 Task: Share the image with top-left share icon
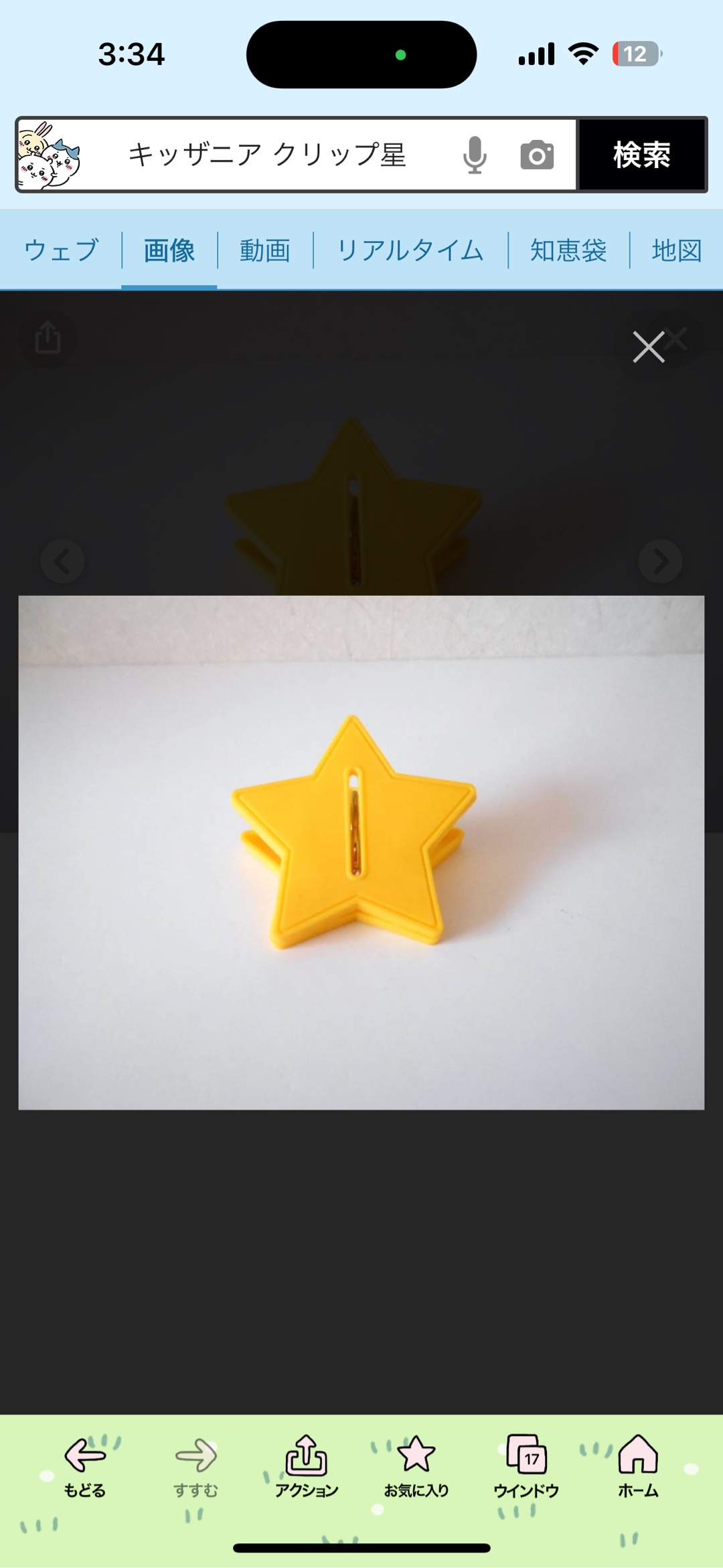click(x=48, y=337)
